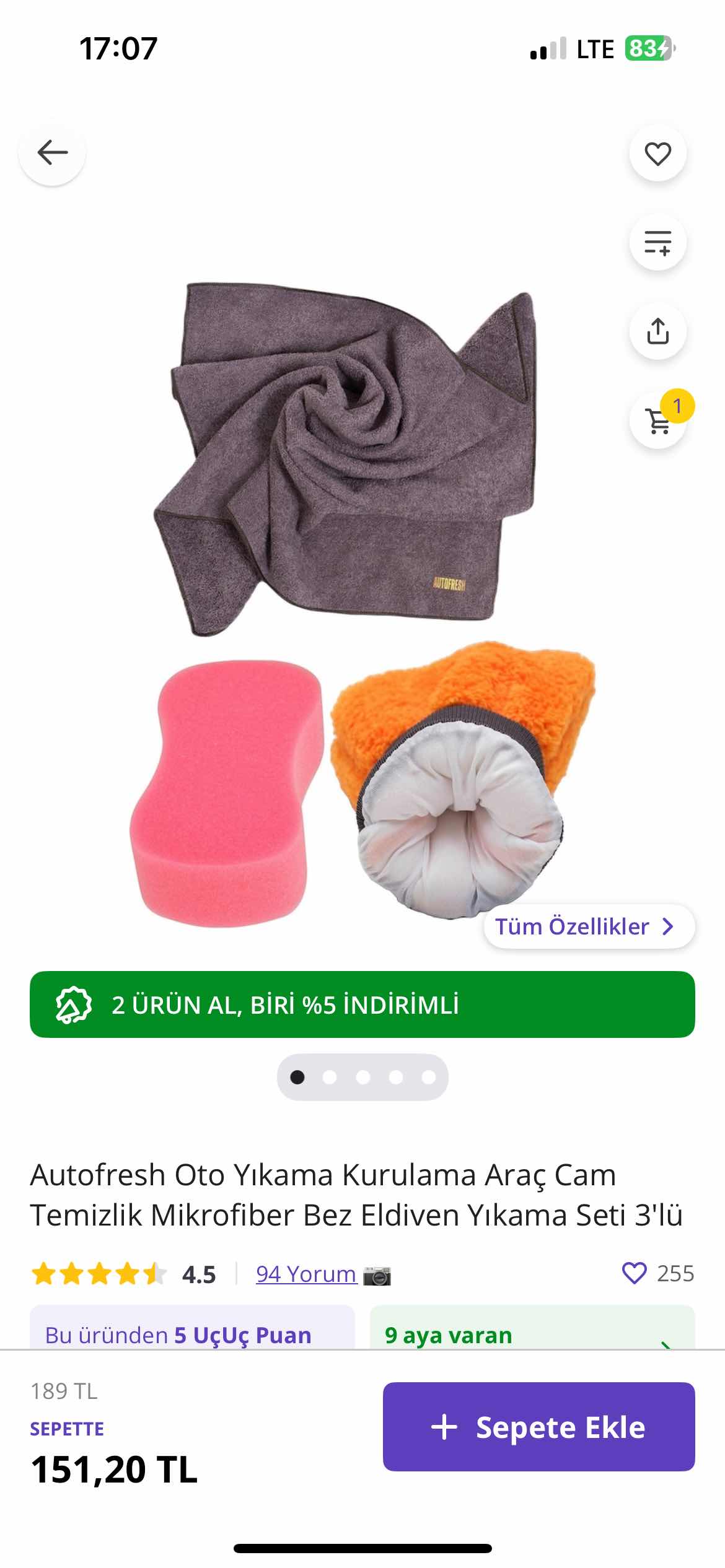Viewport: 725px width, 1568px height.
Task: Tap Sepete Ekle to add to cart
Action: tap(538, 1427)
